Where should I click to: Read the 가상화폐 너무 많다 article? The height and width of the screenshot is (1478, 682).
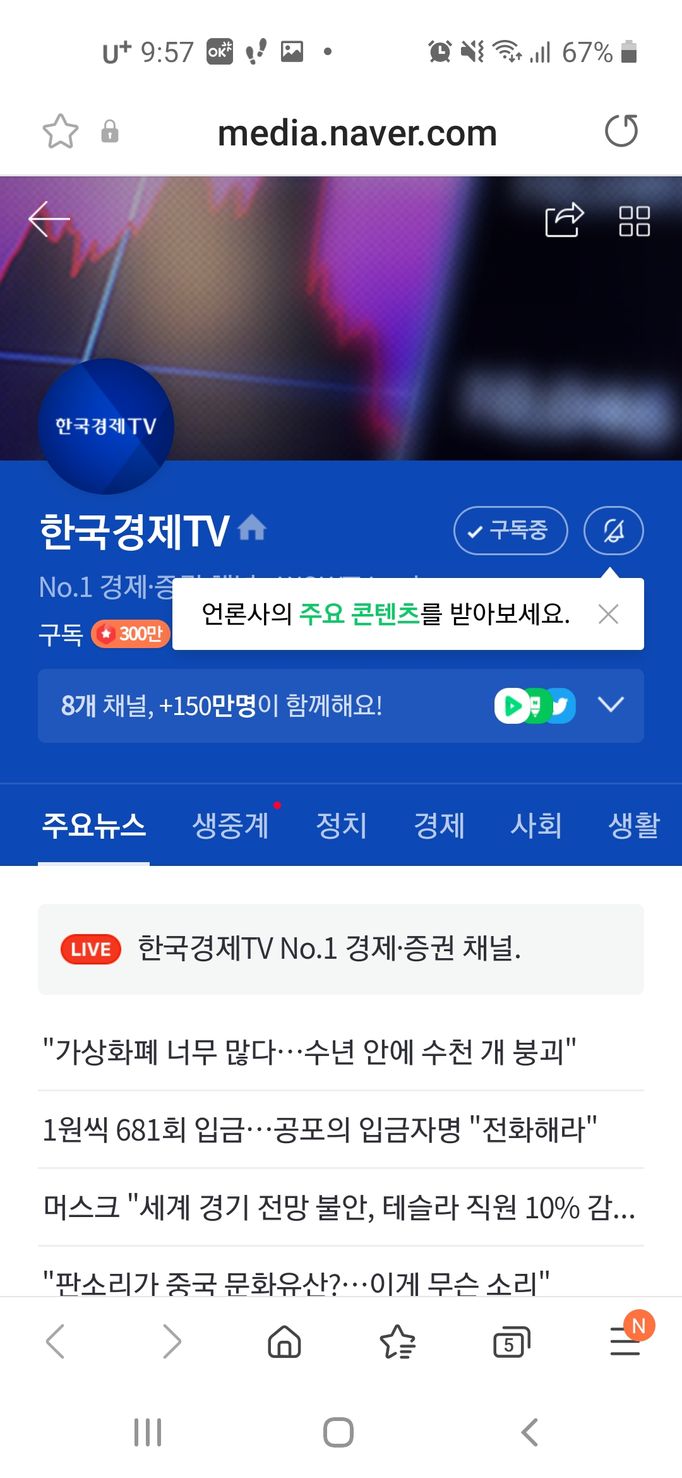tap(310, 1052)
